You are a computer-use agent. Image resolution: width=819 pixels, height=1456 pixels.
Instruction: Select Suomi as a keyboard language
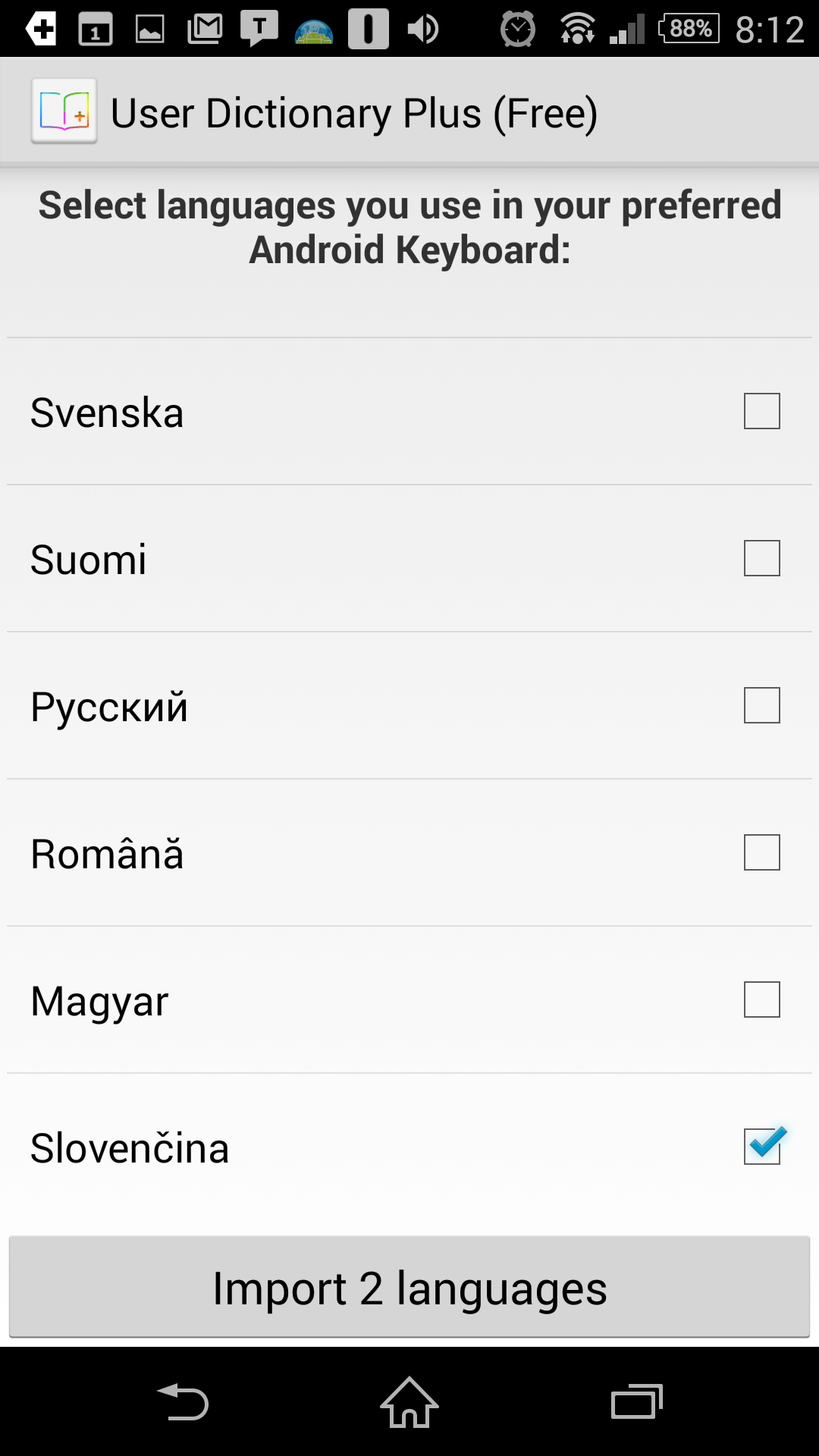pyautogui.click(x=761, y=558)
